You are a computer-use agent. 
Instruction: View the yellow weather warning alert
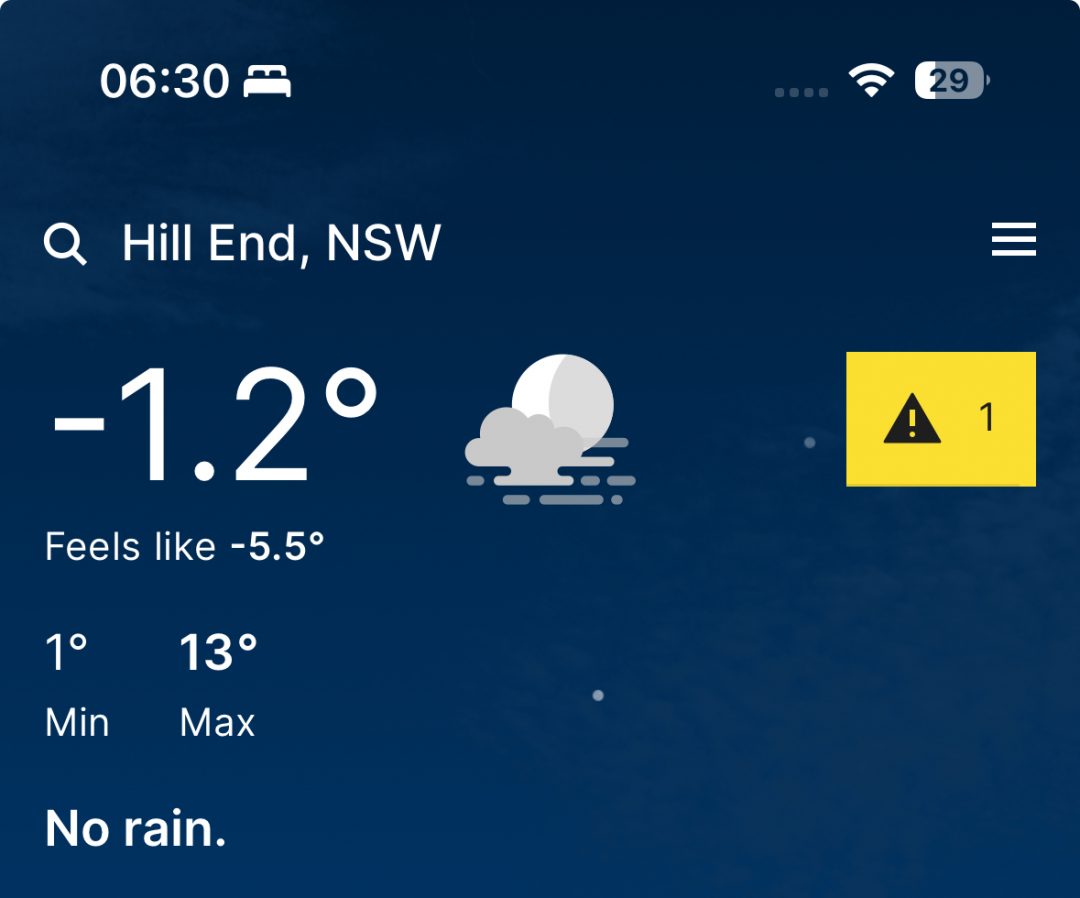tap(940, 419)
